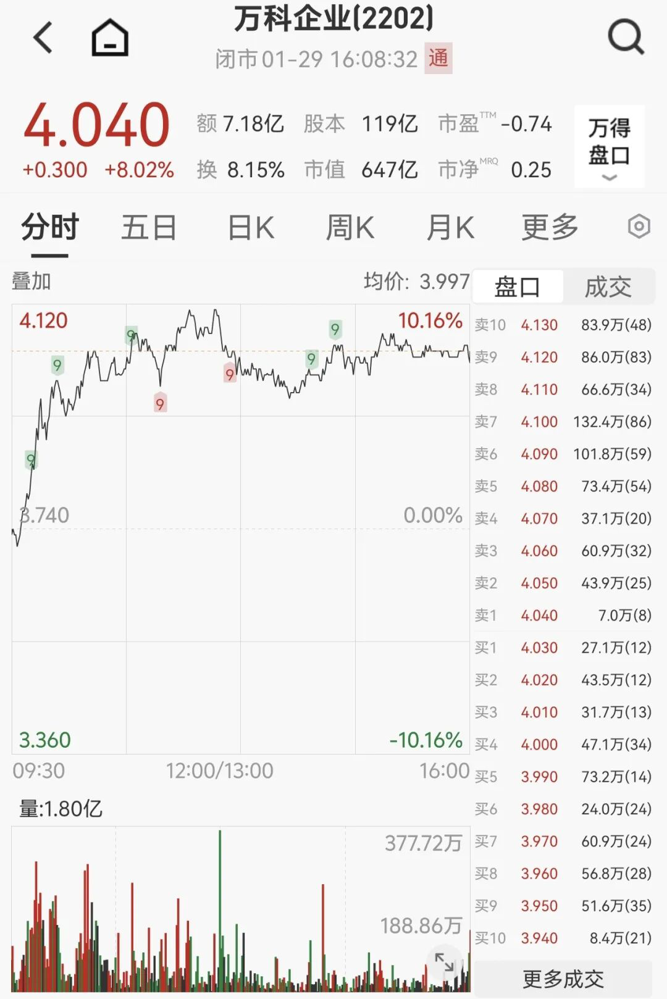Switch to the 日K chart tab

tap(250, 228)
